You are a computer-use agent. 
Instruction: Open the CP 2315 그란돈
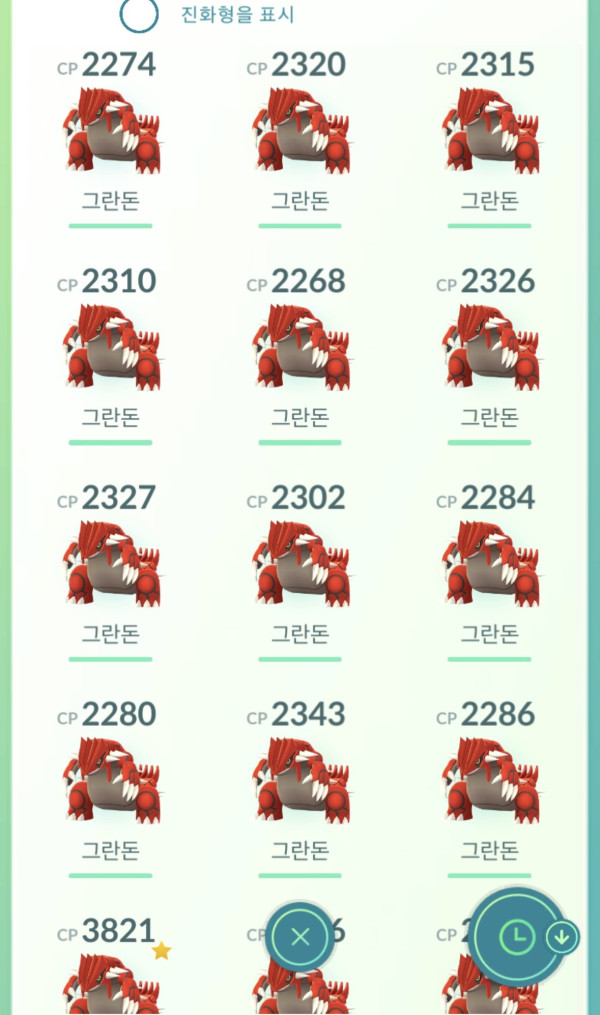489,130
